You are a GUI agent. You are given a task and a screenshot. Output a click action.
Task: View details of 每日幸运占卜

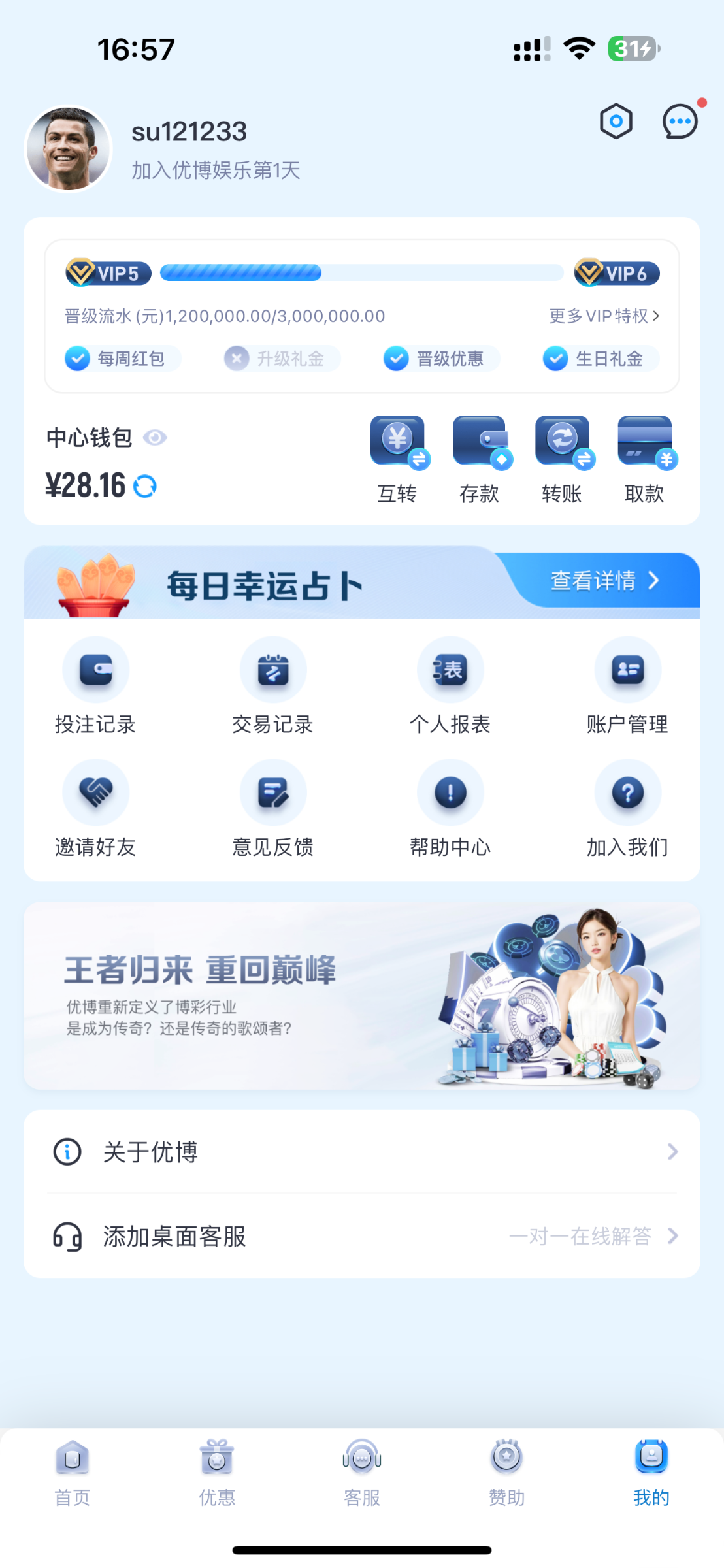click(x=604, y=580)
